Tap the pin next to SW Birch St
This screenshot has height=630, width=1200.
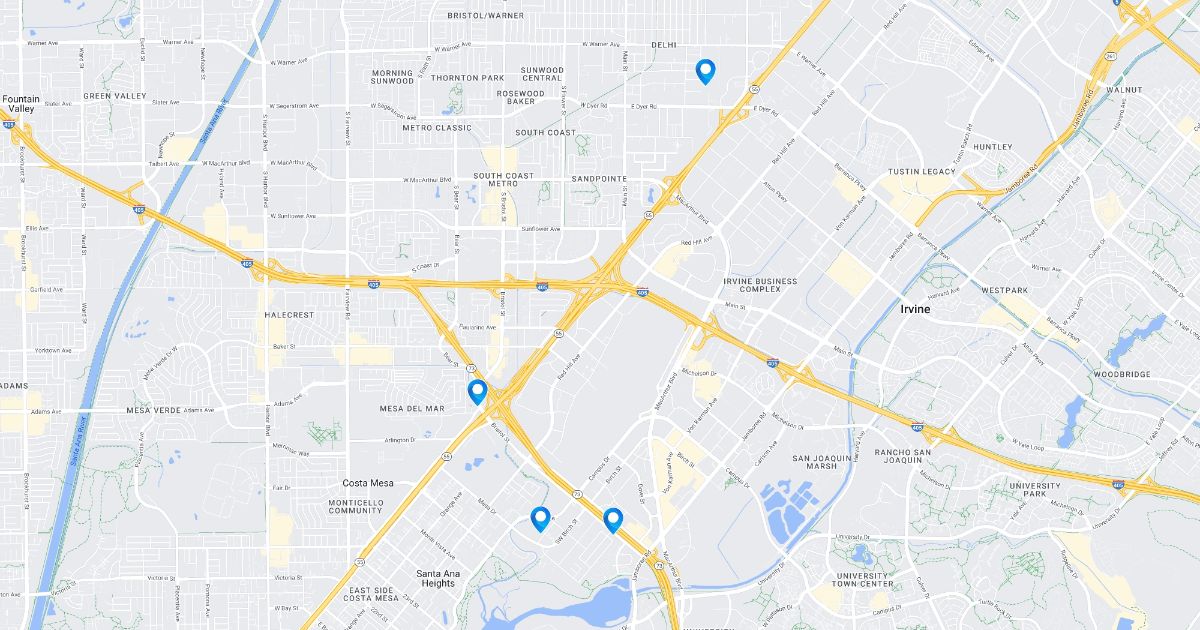tap(541, 518)
